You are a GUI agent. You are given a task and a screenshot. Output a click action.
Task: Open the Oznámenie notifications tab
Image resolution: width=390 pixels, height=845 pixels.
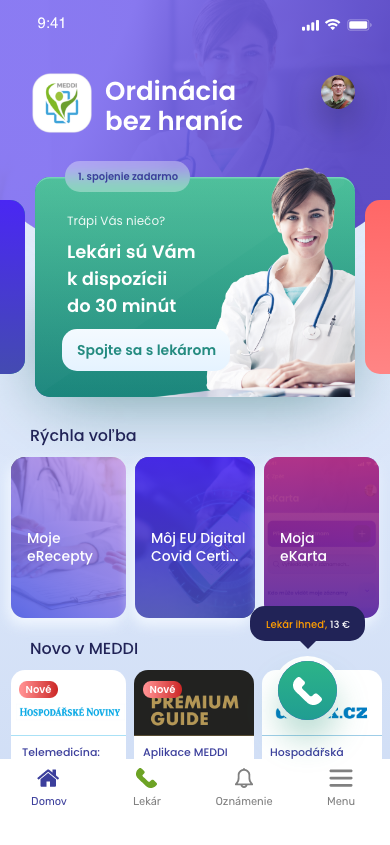243,787
